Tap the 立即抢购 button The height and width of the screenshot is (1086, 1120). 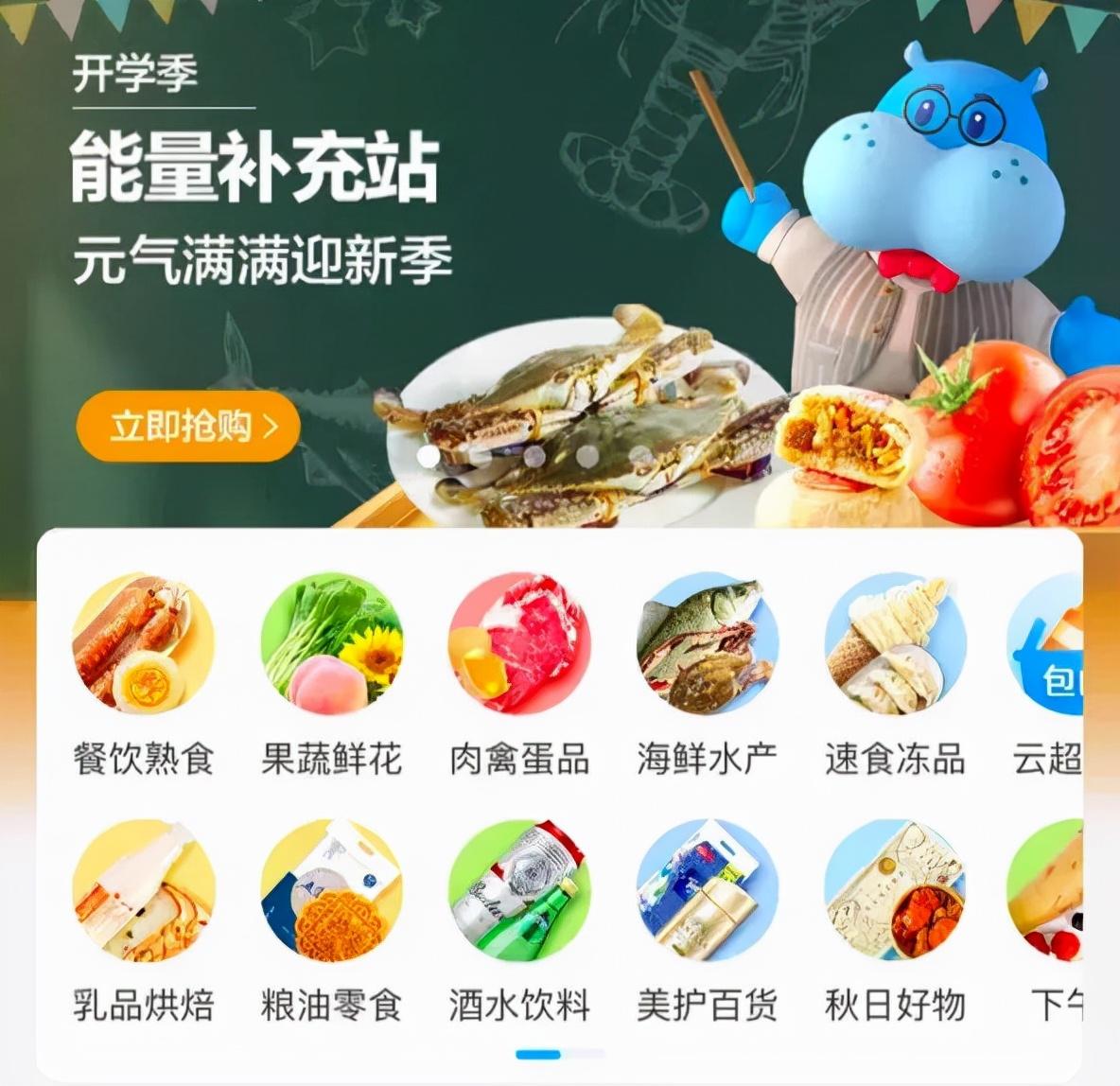(187, 427)
